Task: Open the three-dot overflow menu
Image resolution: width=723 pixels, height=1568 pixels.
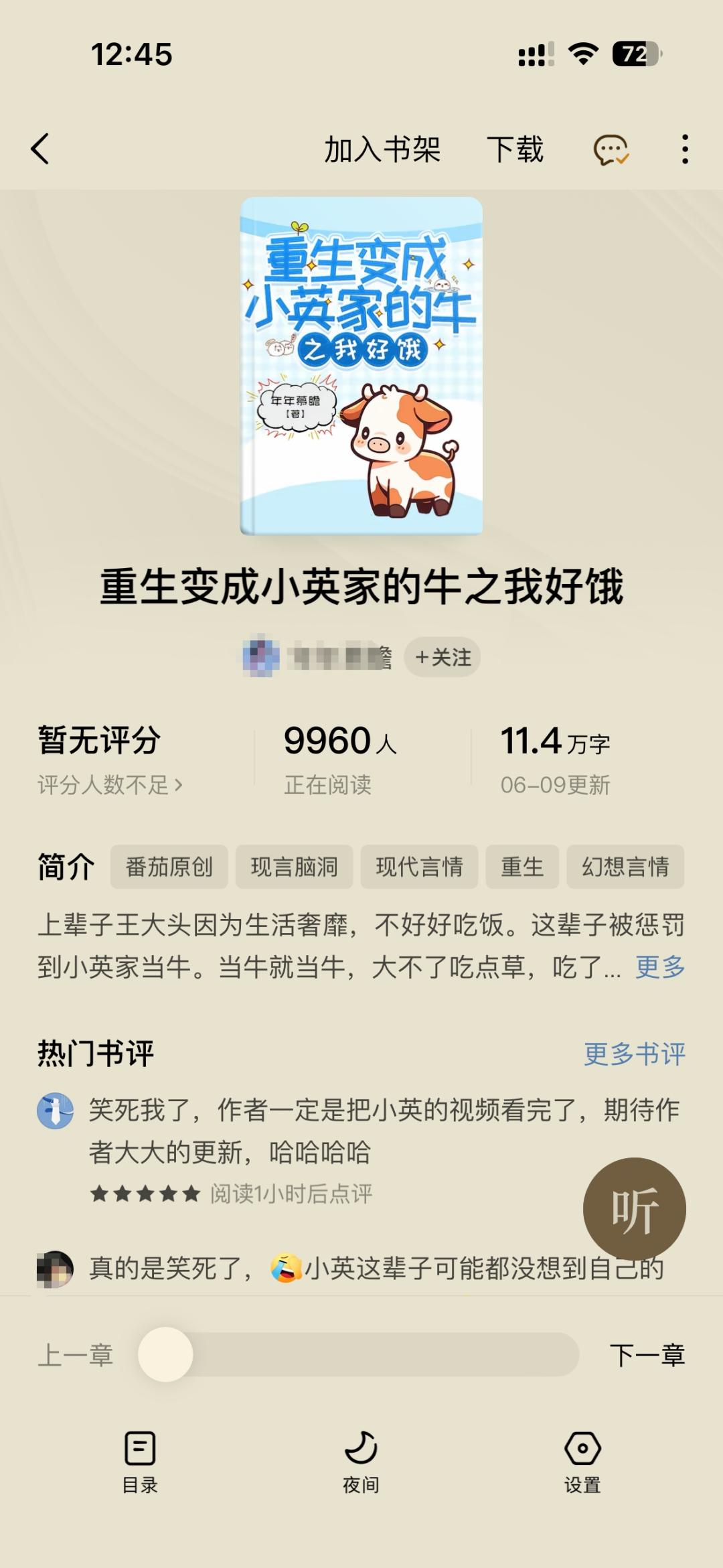Action: coord(684,149)
